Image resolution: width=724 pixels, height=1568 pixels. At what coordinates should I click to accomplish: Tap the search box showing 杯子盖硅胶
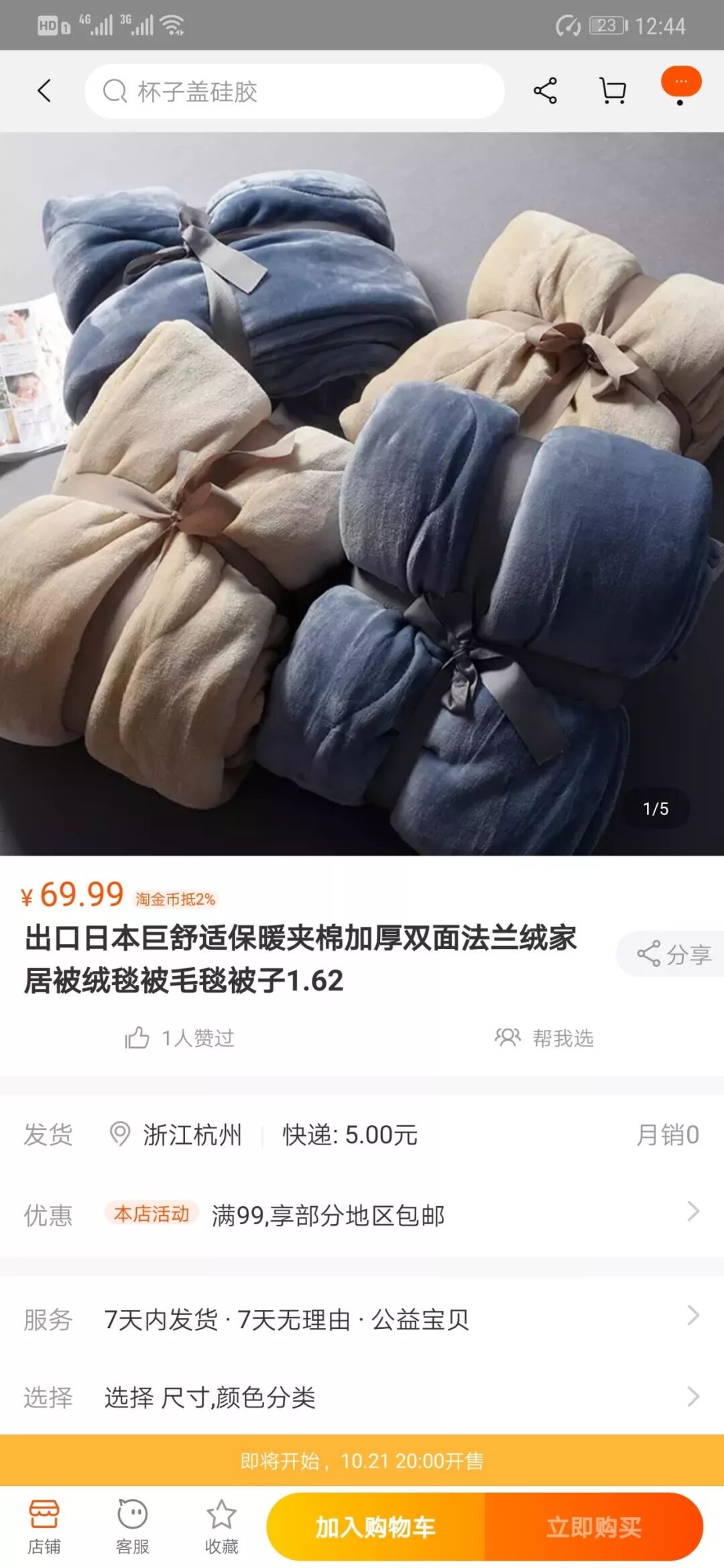pos(295,91)
